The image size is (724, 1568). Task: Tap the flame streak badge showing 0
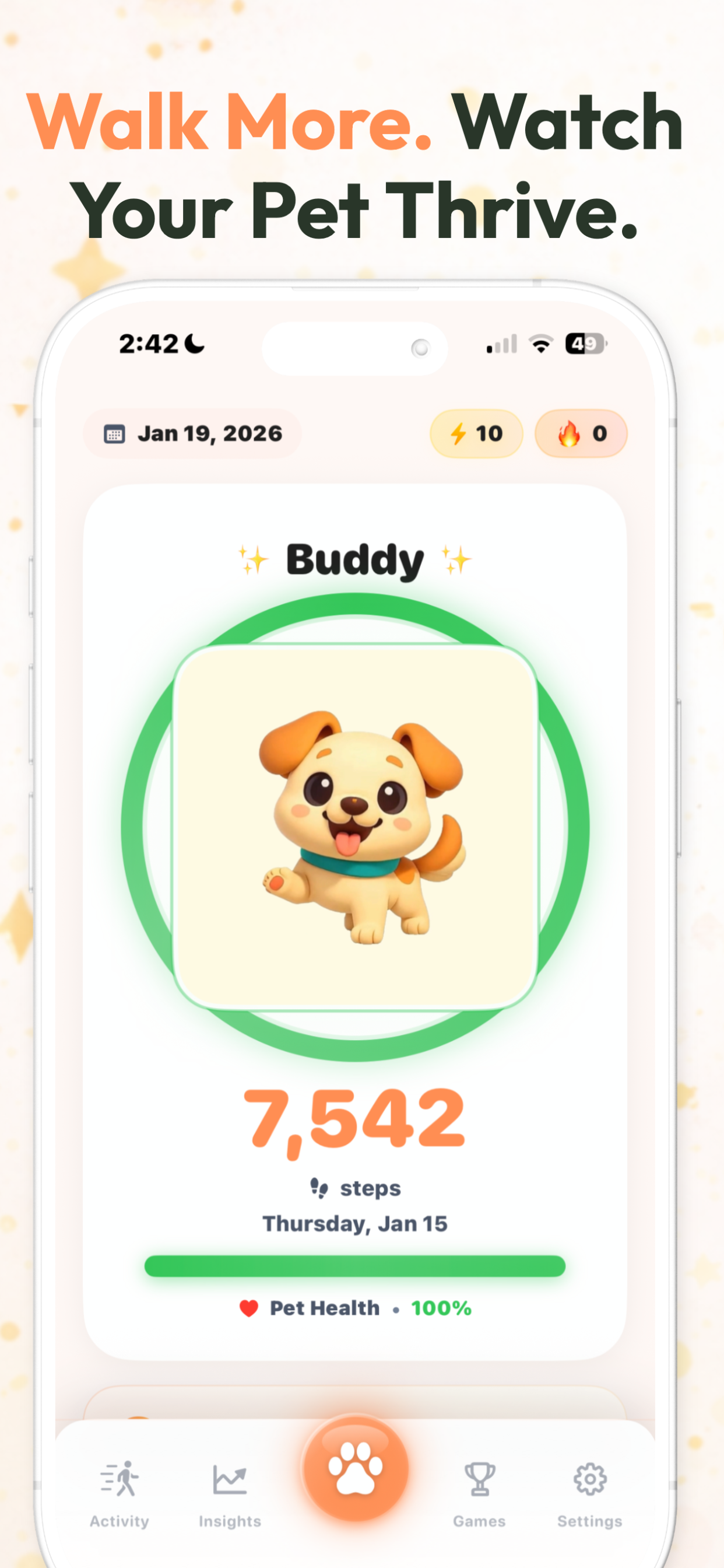click(581, 433)
